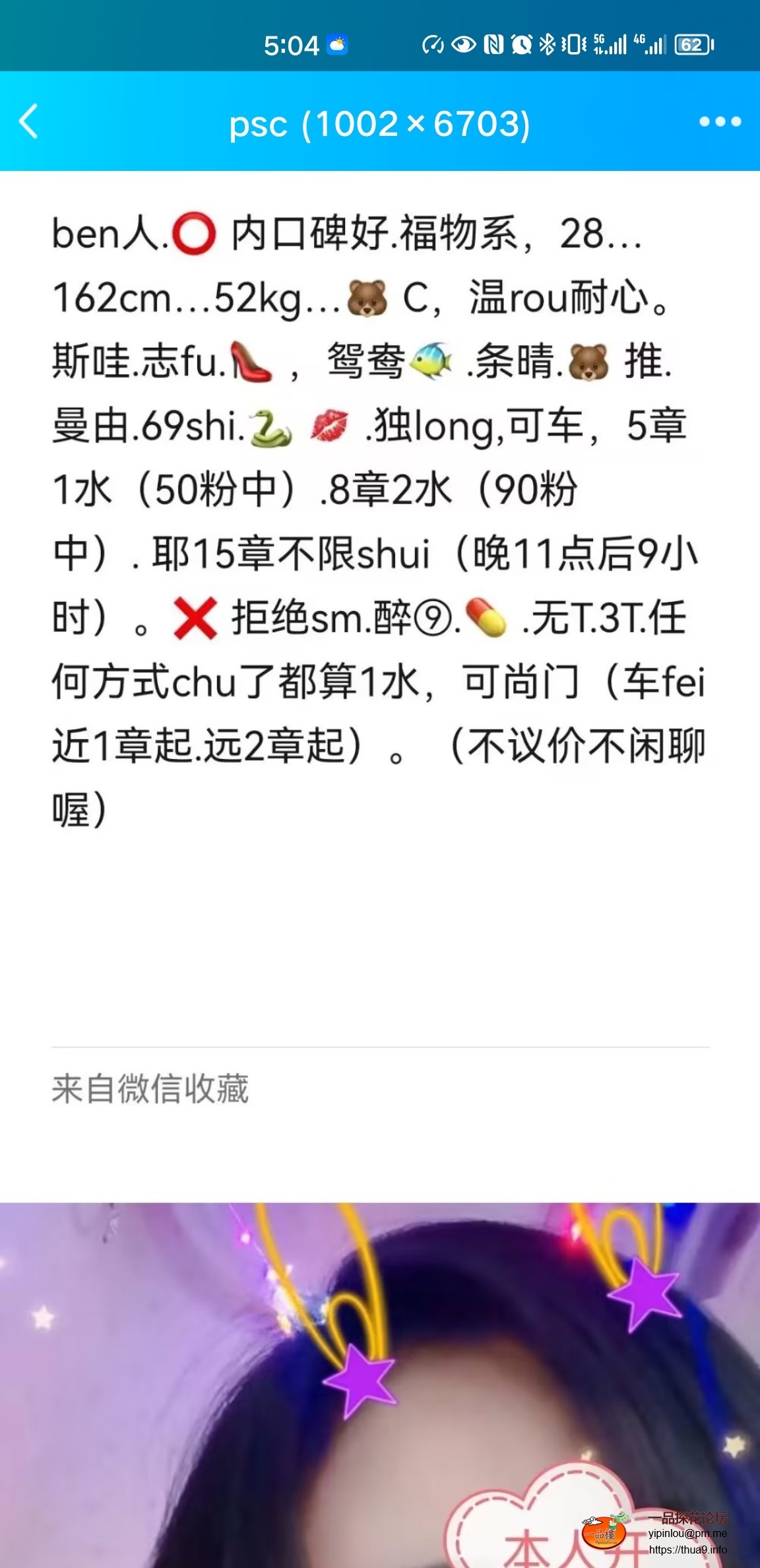This screenshot has width=760, height=1568.
Task: Tap the data saver speedometer icon
Action: [433, 44]
